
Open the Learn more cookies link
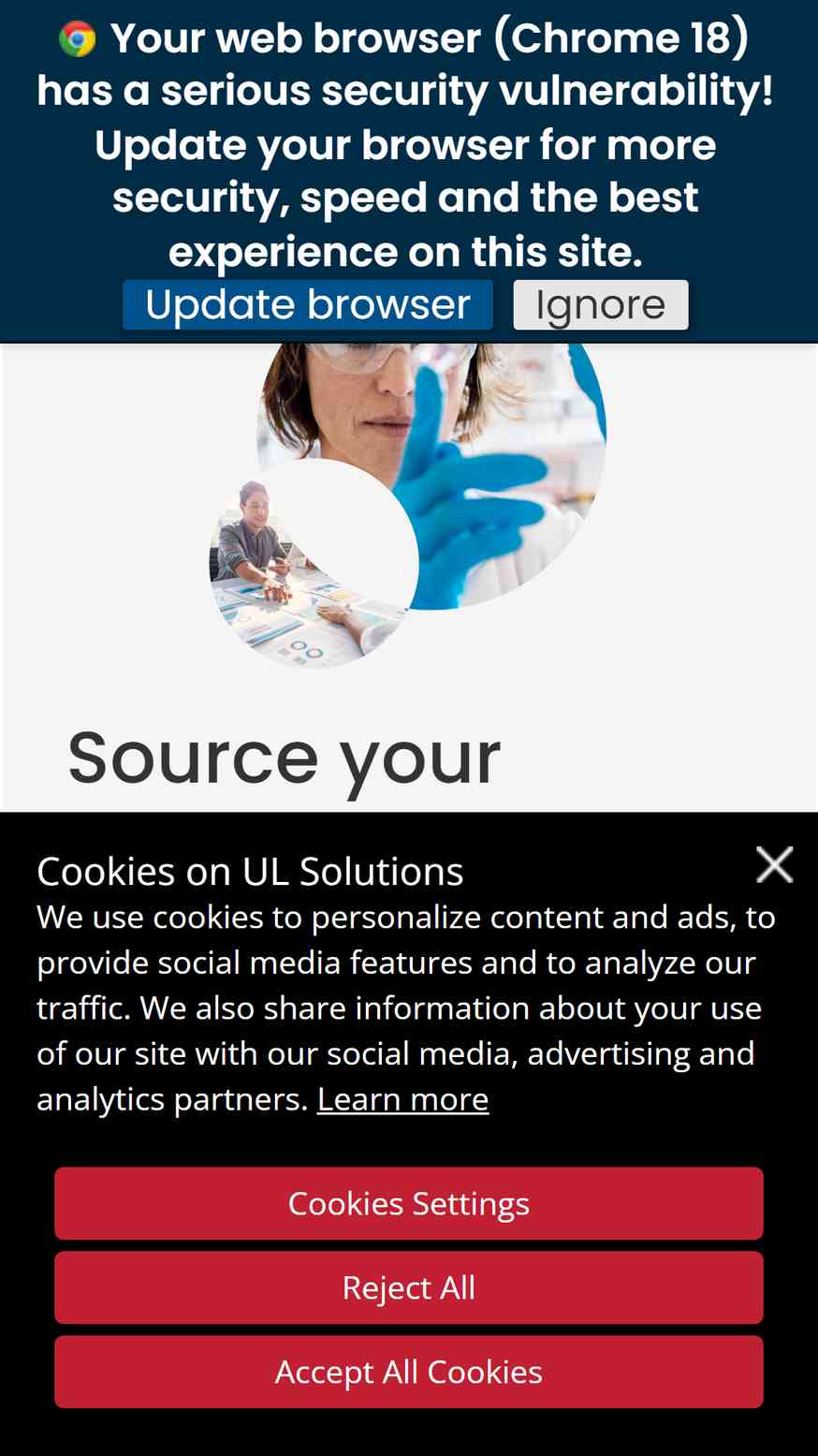click(402, 1099)
